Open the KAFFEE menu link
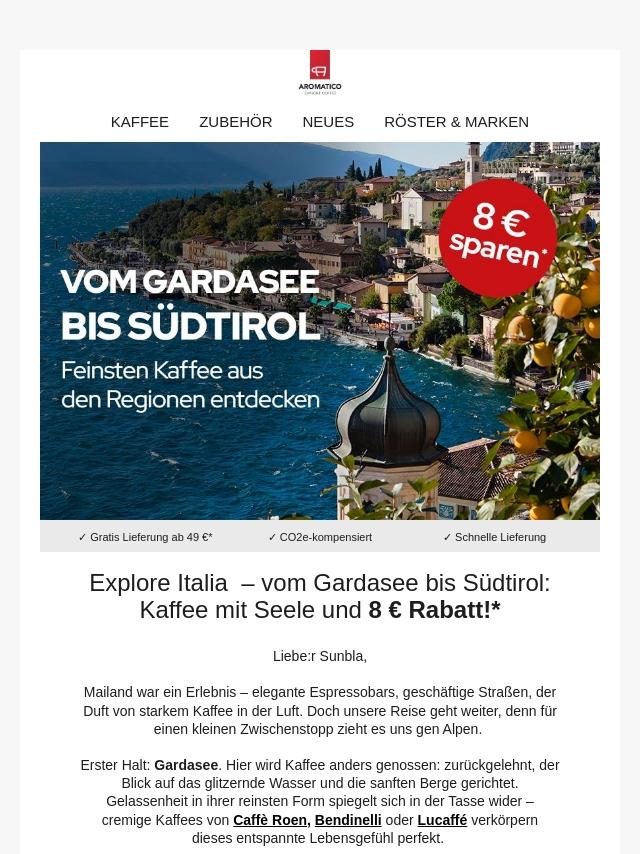640x854 pixels. (140, 122)
